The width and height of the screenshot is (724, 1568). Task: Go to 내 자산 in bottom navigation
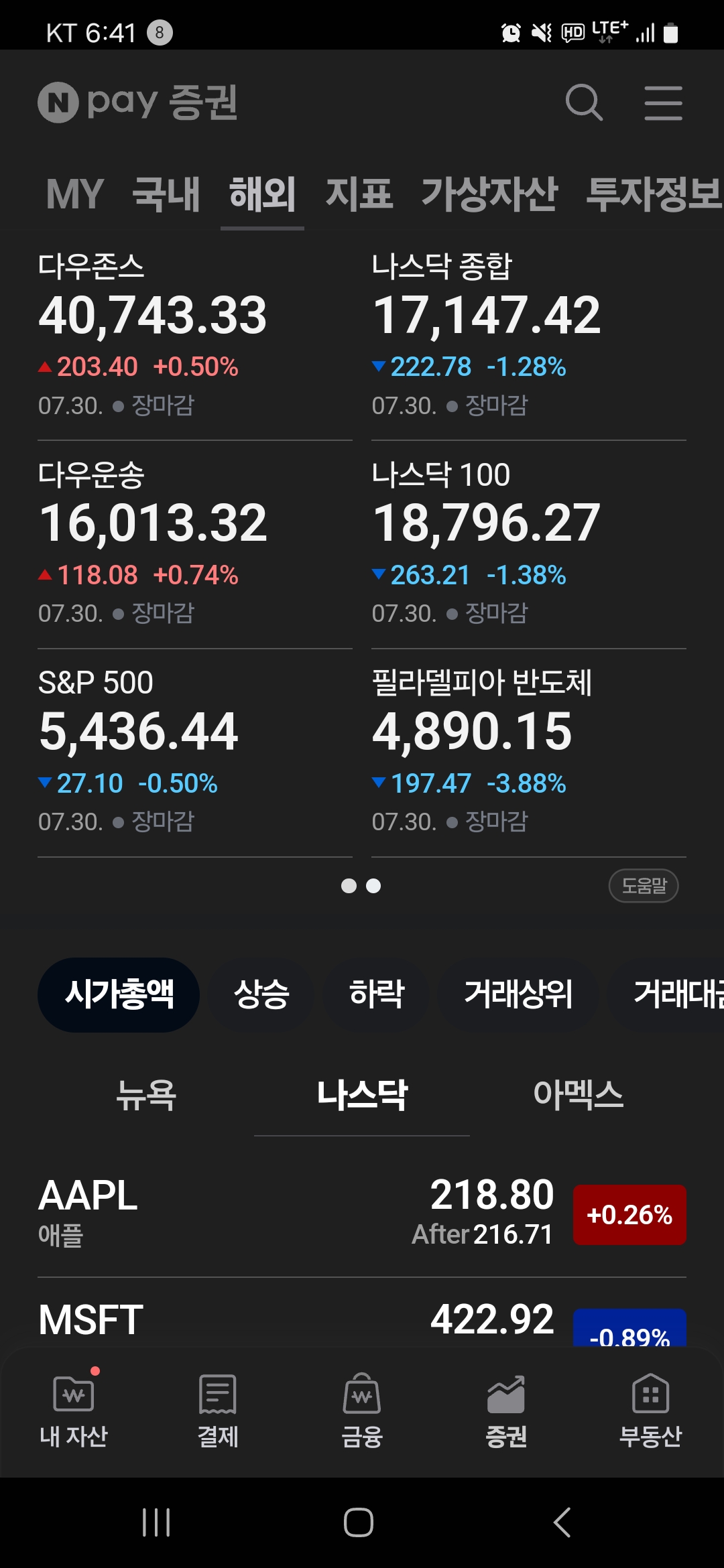[x=73, y=1411]
